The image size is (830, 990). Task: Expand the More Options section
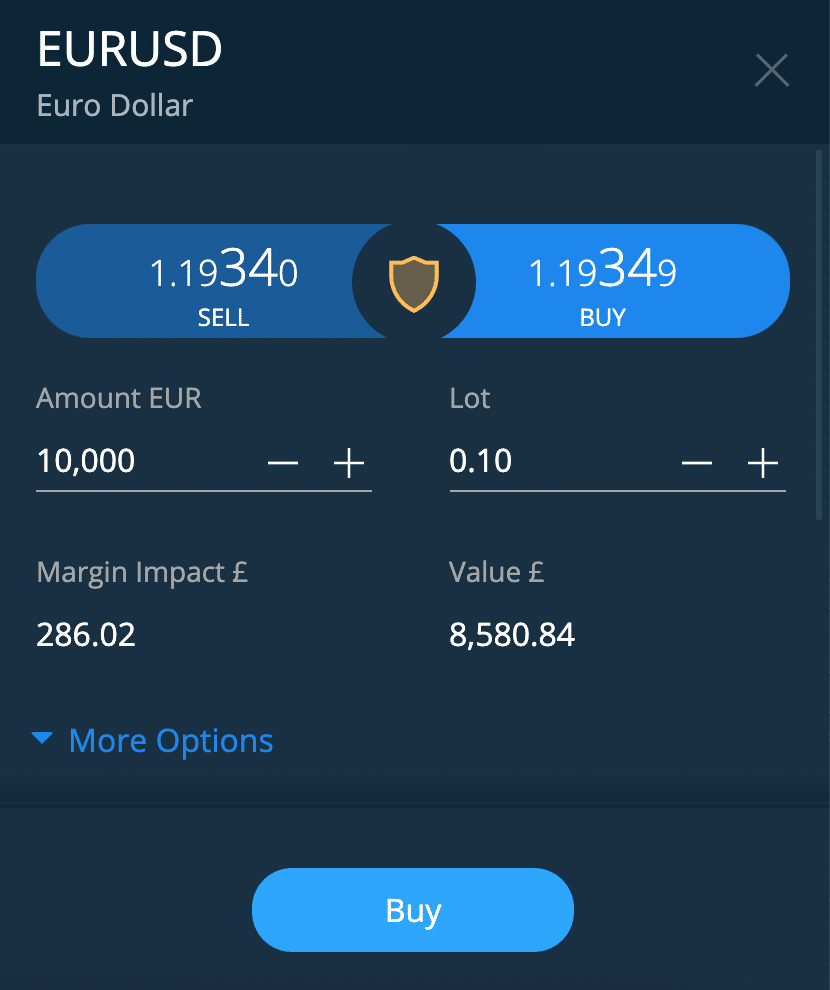(170, 740)
